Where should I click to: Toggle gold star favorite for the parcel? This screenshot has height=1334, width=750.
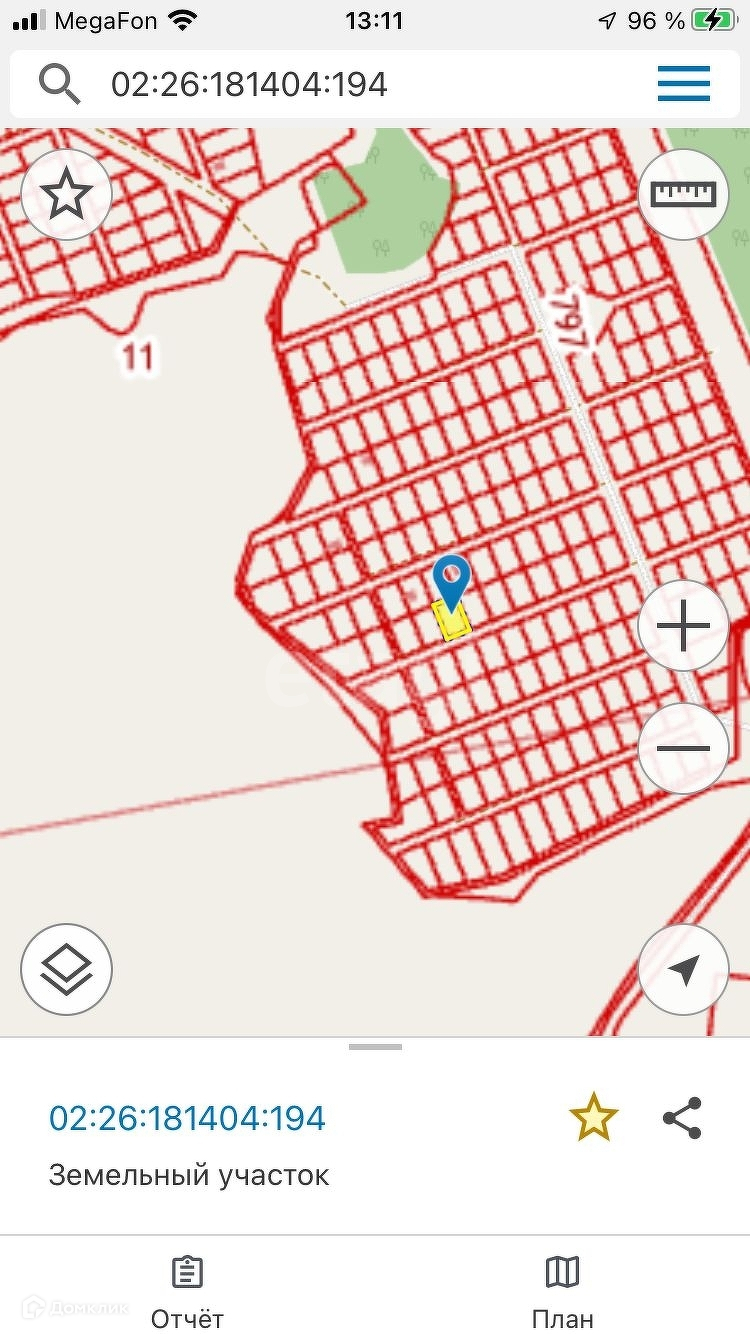coord(594,1117)
